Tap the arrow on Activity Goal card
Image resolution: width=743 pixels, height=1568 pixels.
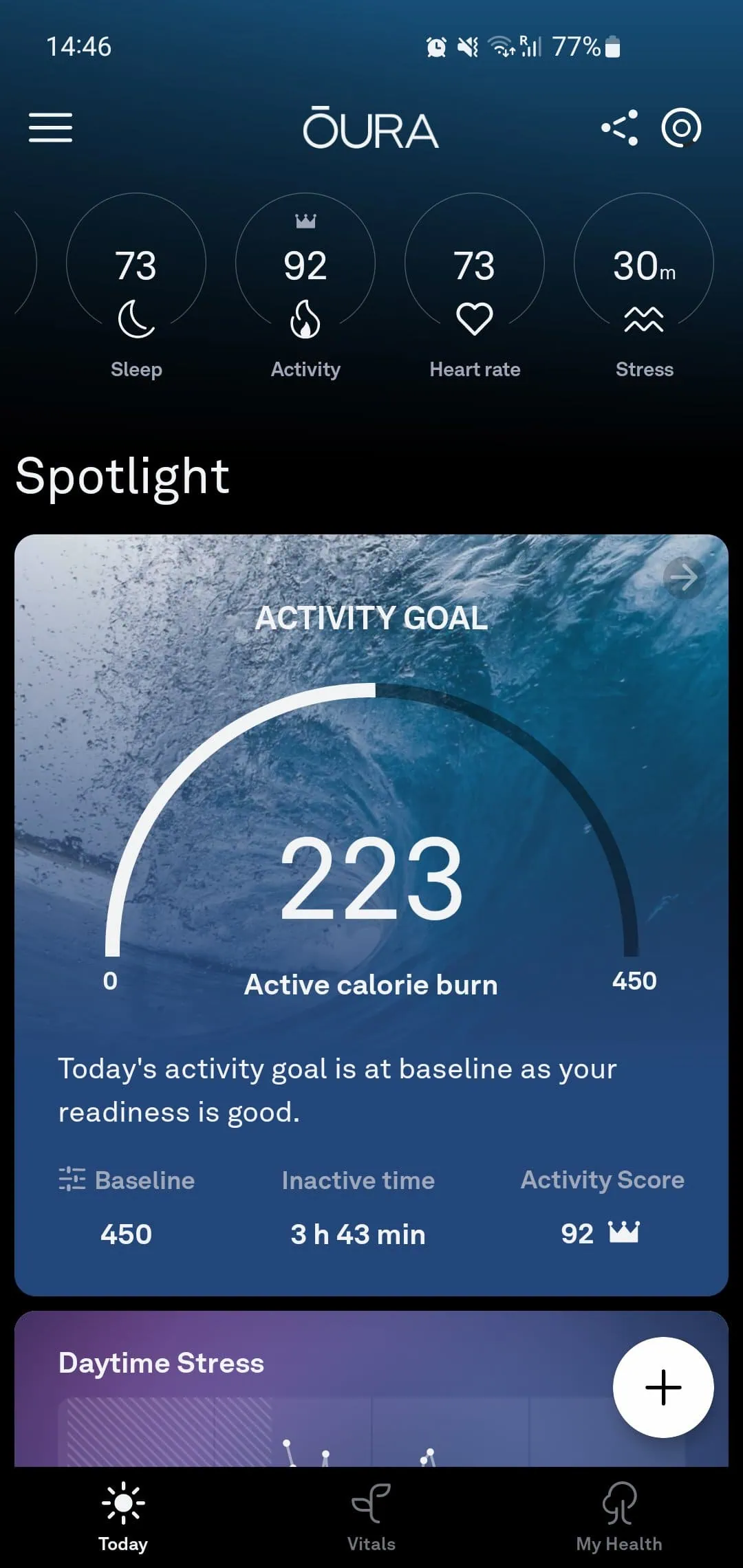[x=684, y=578]
